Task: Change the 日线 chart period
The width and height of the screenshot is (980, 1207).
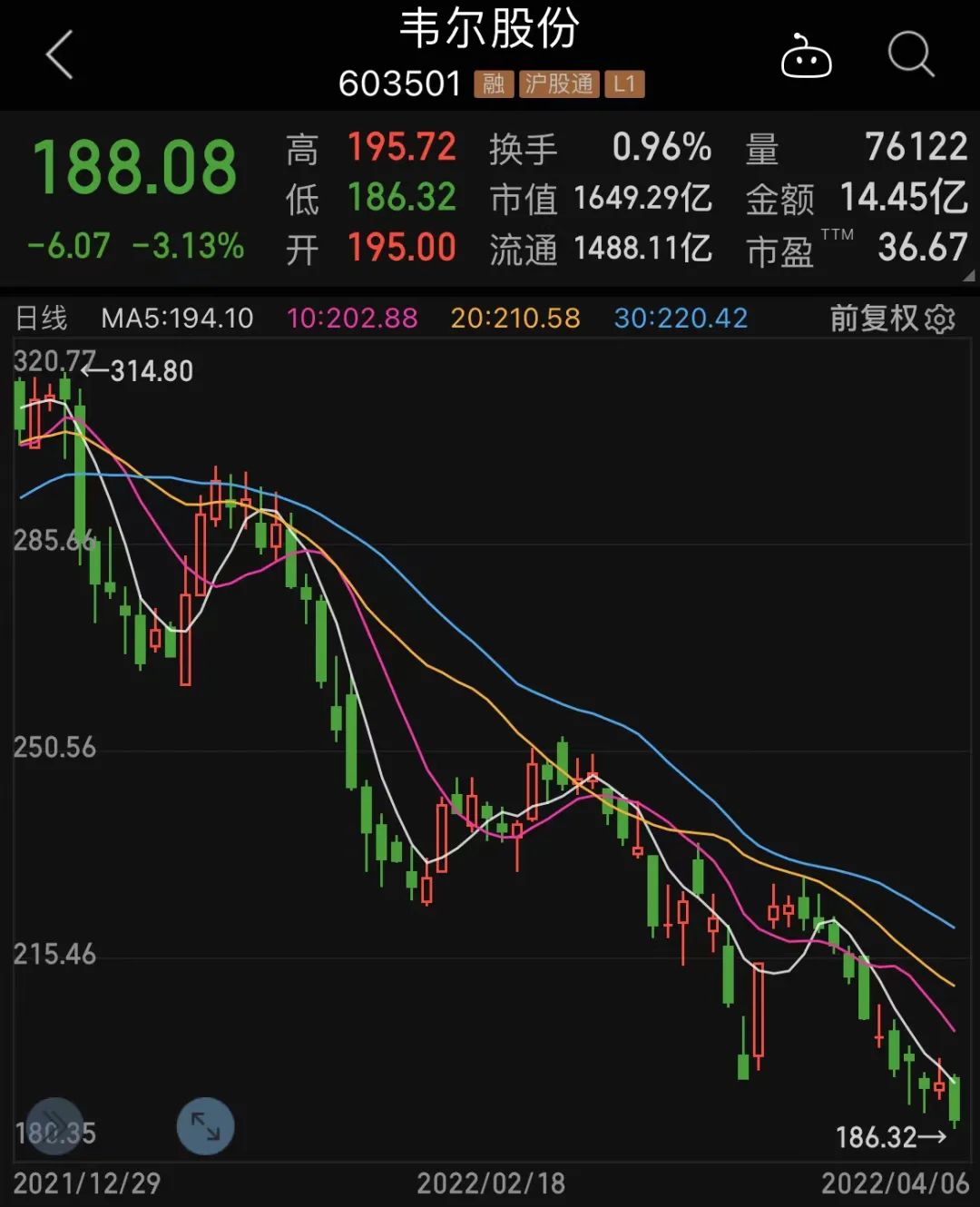Action: [x=42, y=319]
